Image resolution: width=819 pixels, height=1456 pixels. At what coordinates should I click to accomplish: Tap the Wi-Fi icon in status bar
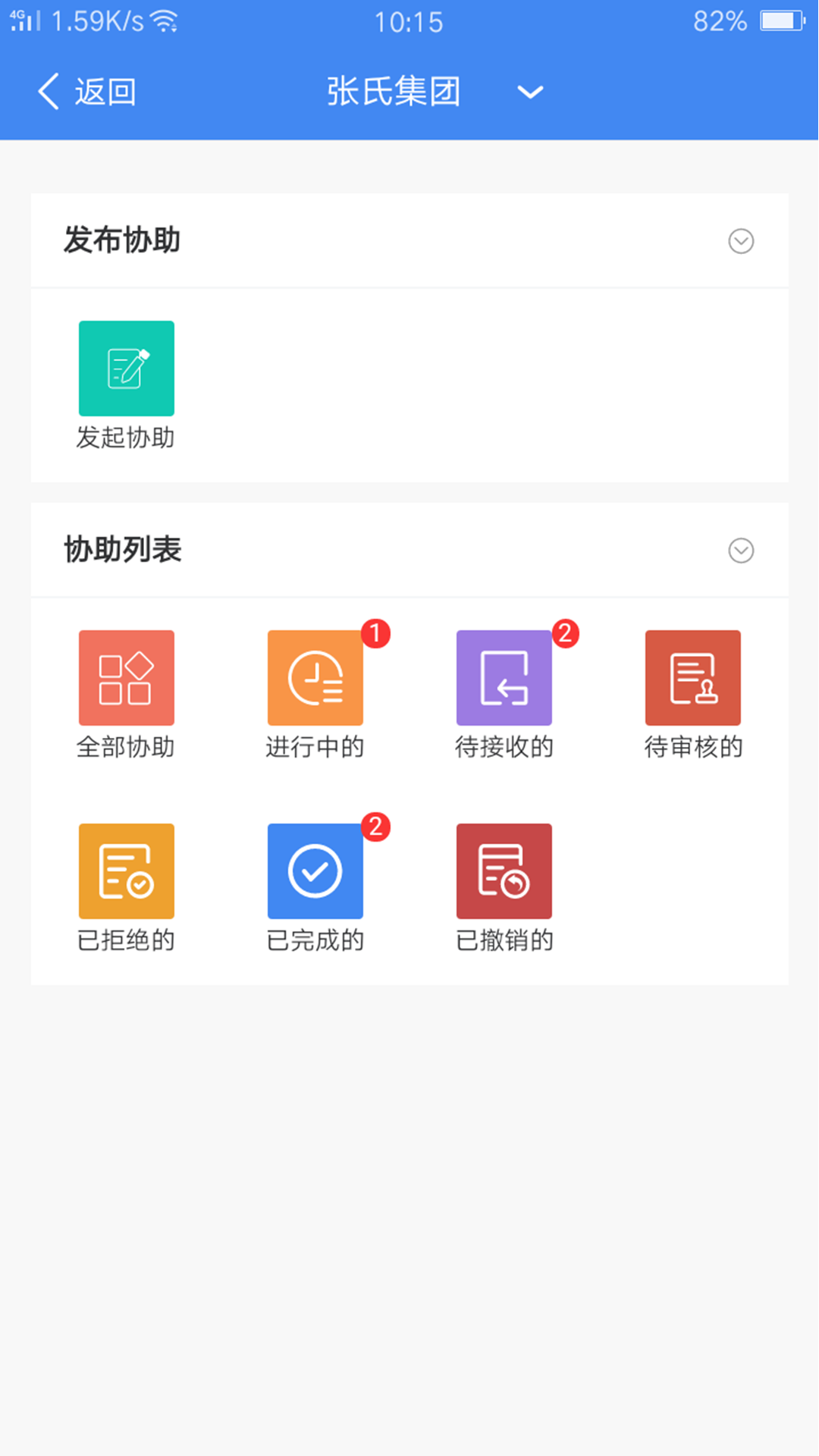(x=165, y=21)
